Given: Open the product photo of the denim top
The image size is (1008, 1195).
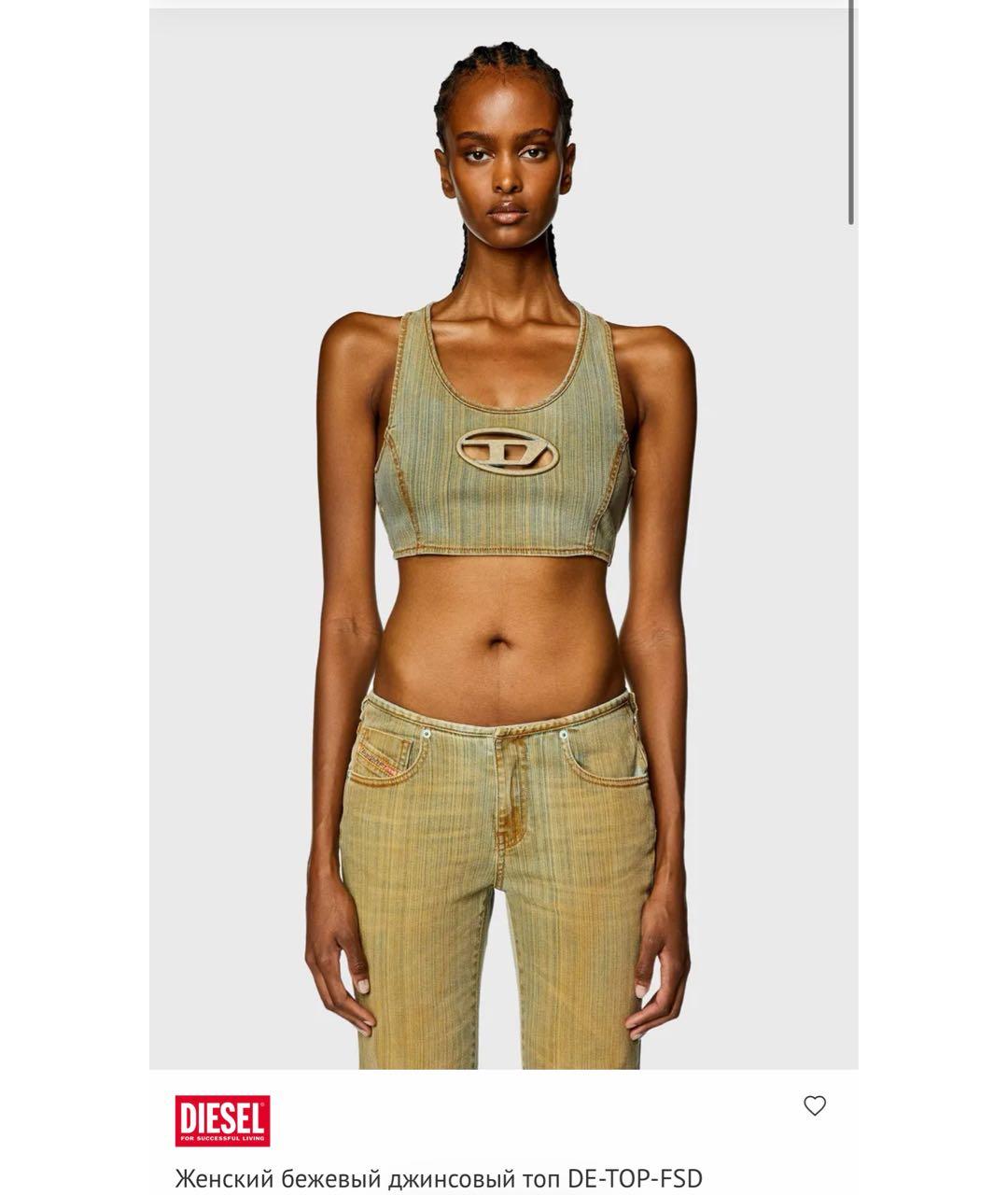Looking at the screenshot, I should click(504, 540).
